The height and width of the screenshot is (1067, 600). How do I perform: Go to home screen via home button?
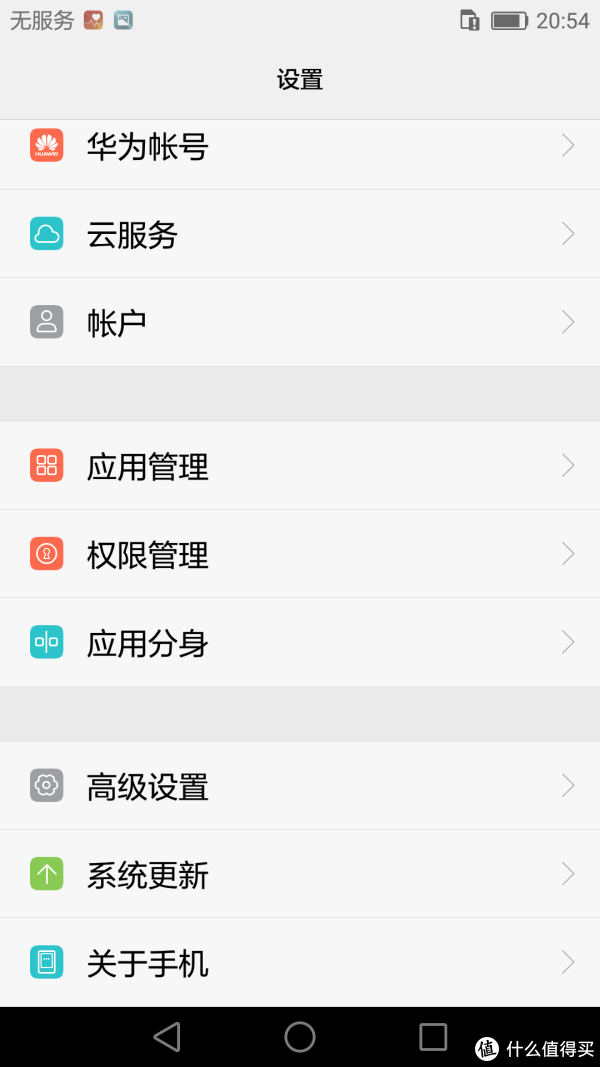(x=300, y=1037)
